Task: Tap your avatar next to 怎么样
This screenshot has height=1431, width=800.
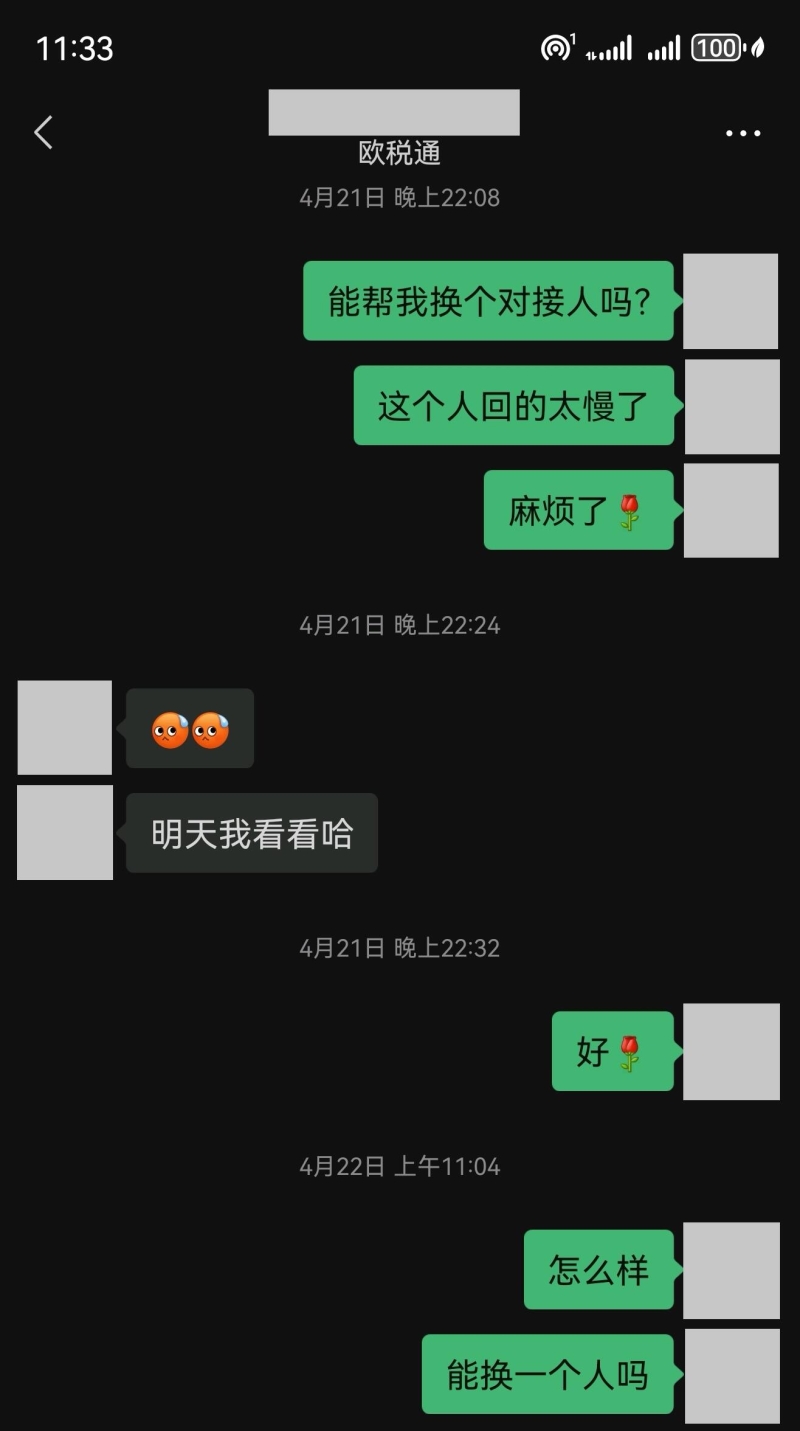Action: 731,1270
